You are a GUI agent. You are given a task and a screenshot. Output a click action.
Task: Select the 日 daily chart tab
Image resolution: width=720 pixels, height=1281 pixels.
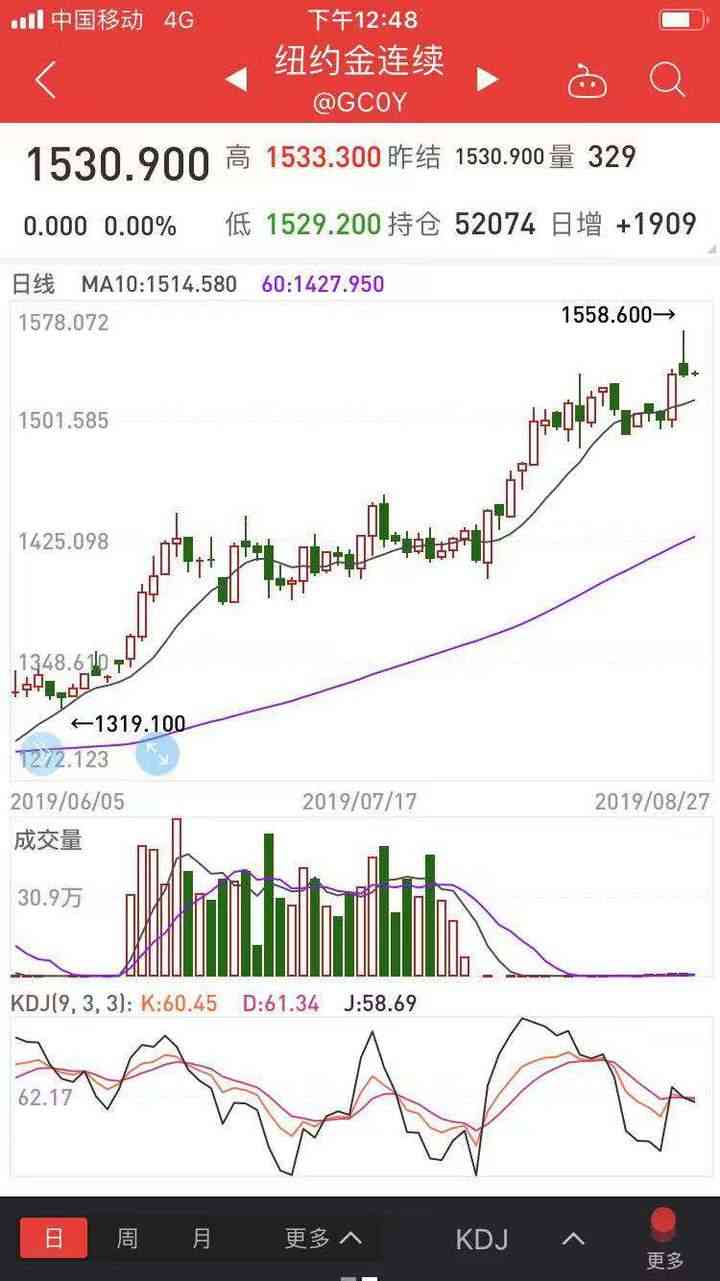tap(54, 1238)
